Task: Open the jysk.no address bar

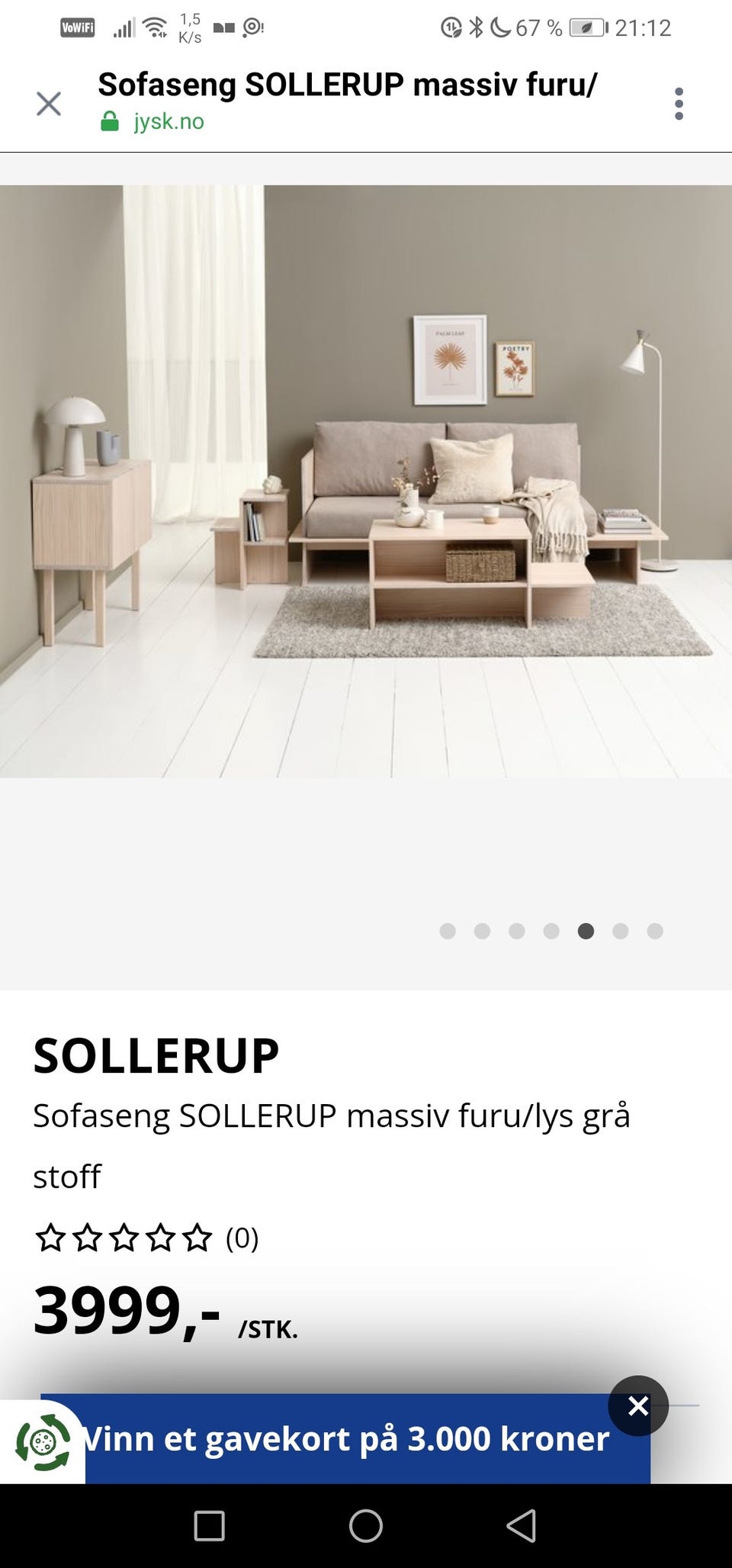Action: coord(169,121)
